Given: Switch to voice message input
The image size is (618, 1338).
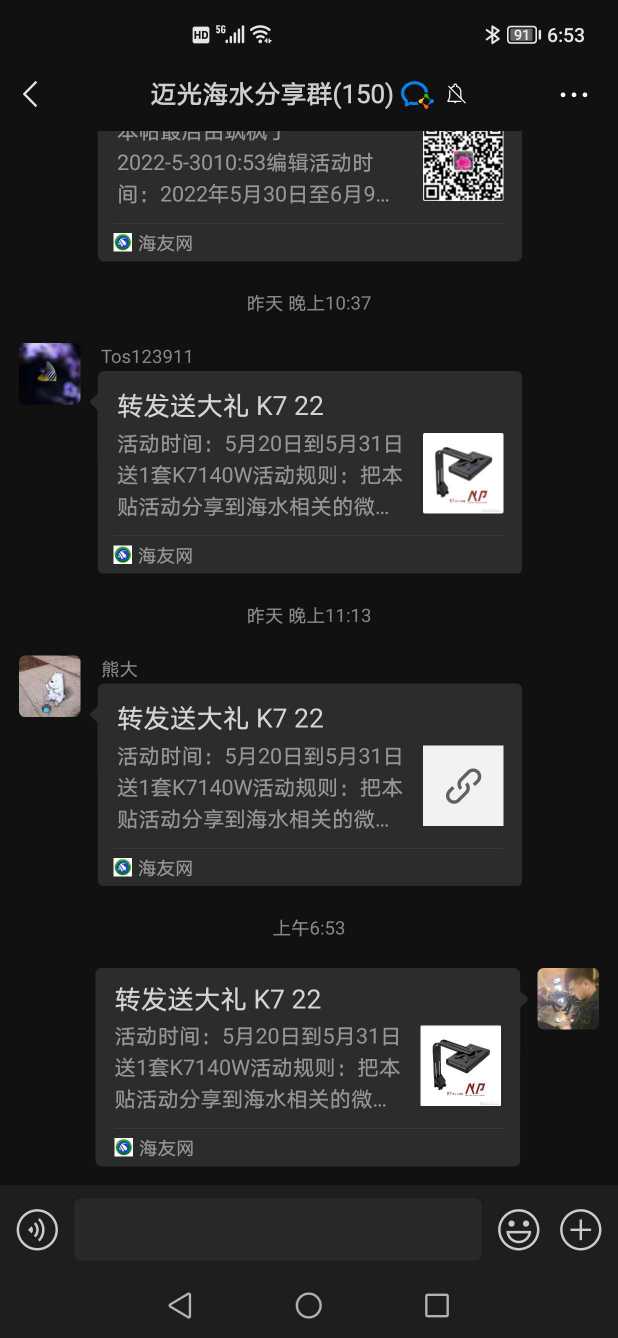Looking at the screenshot, I should (38, 1229).
